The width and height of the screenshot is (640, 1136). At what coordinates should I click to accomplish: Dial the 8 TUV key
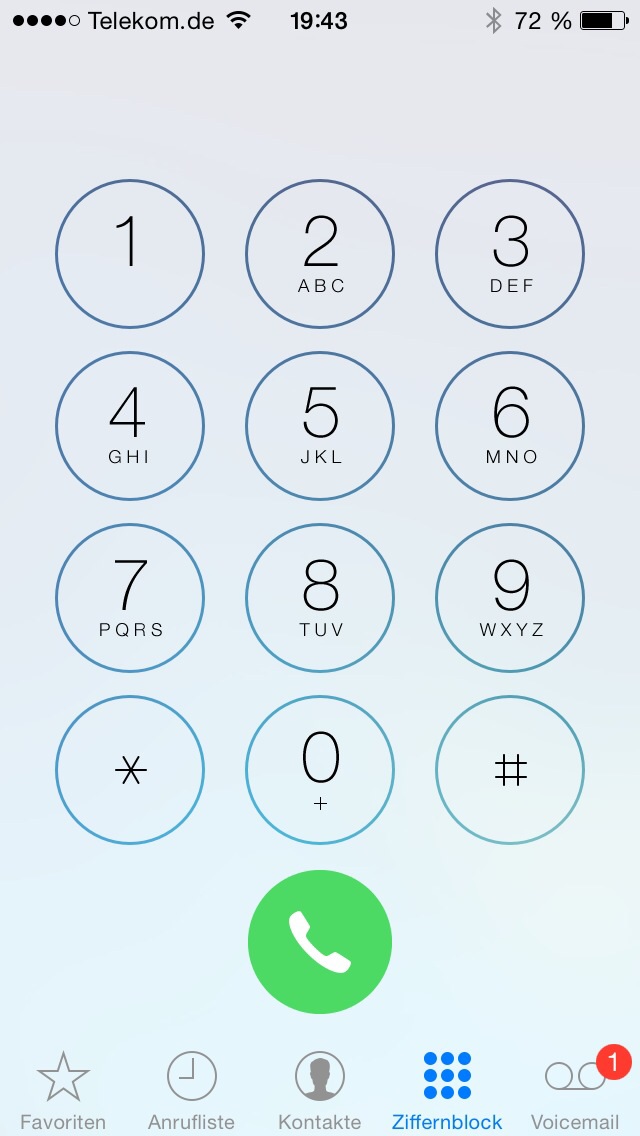[x=320, y=598]
